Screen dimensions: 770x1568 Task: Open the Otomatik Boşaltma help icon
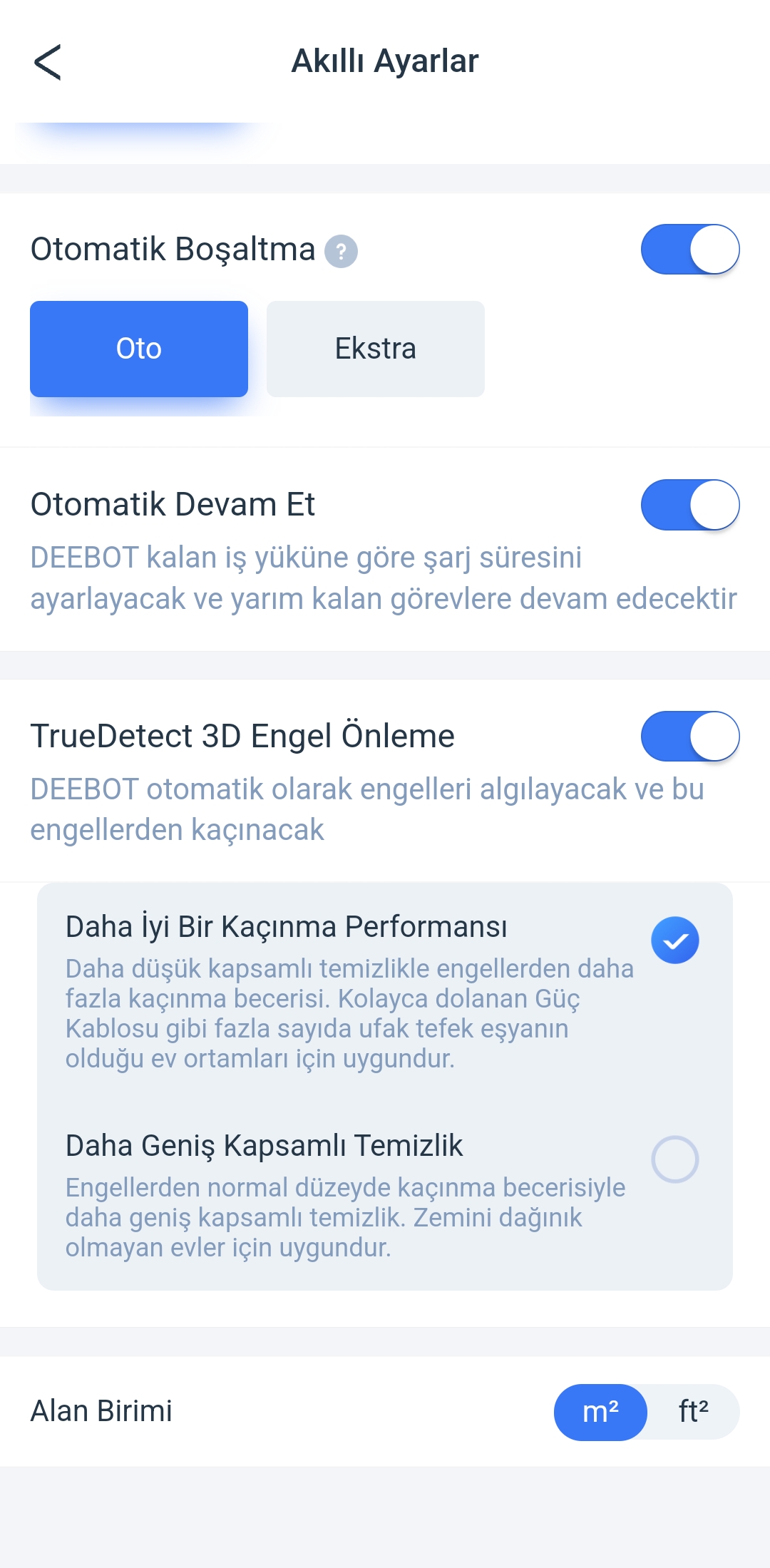point(341,251)
